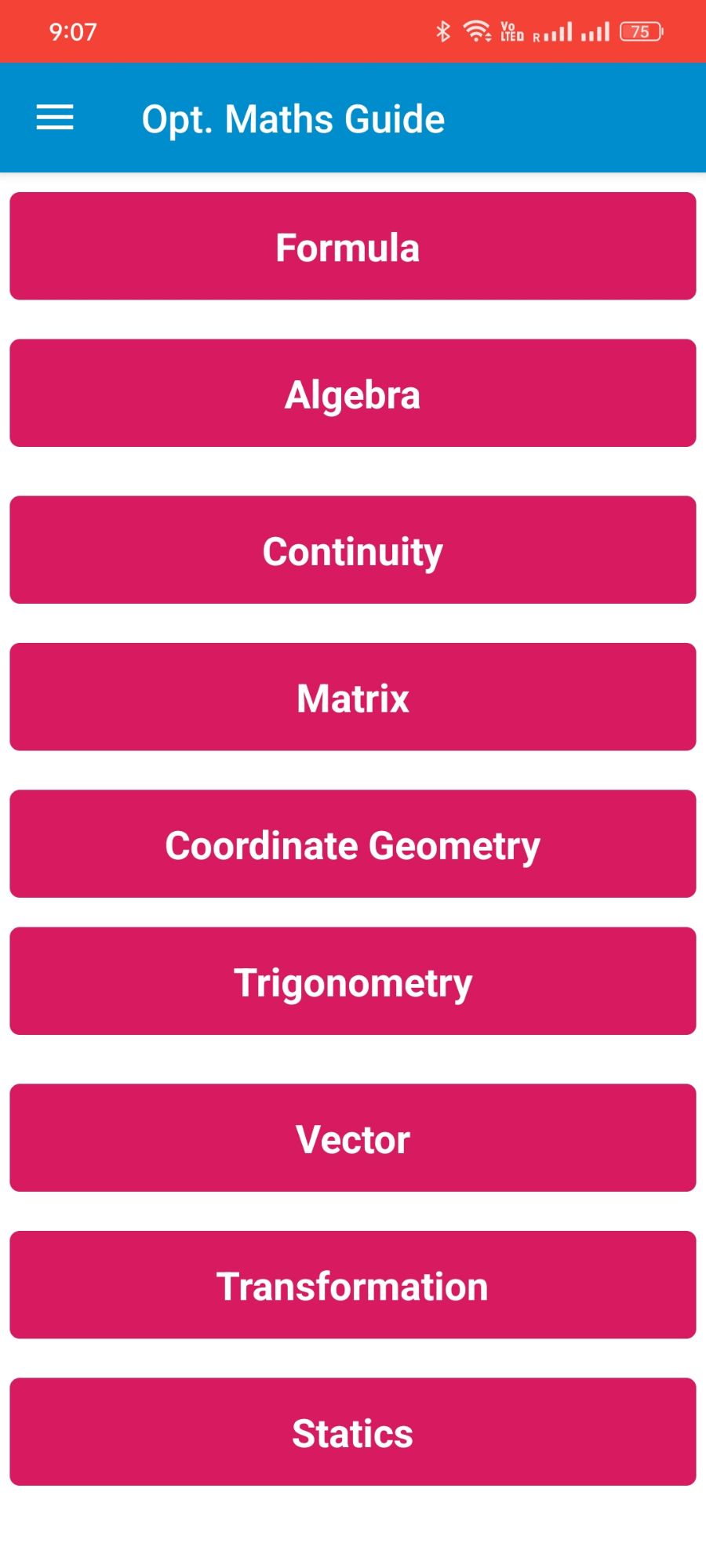Select the Vector chapter
The height and width of the screenshot is (1568, 706).
352,1138
